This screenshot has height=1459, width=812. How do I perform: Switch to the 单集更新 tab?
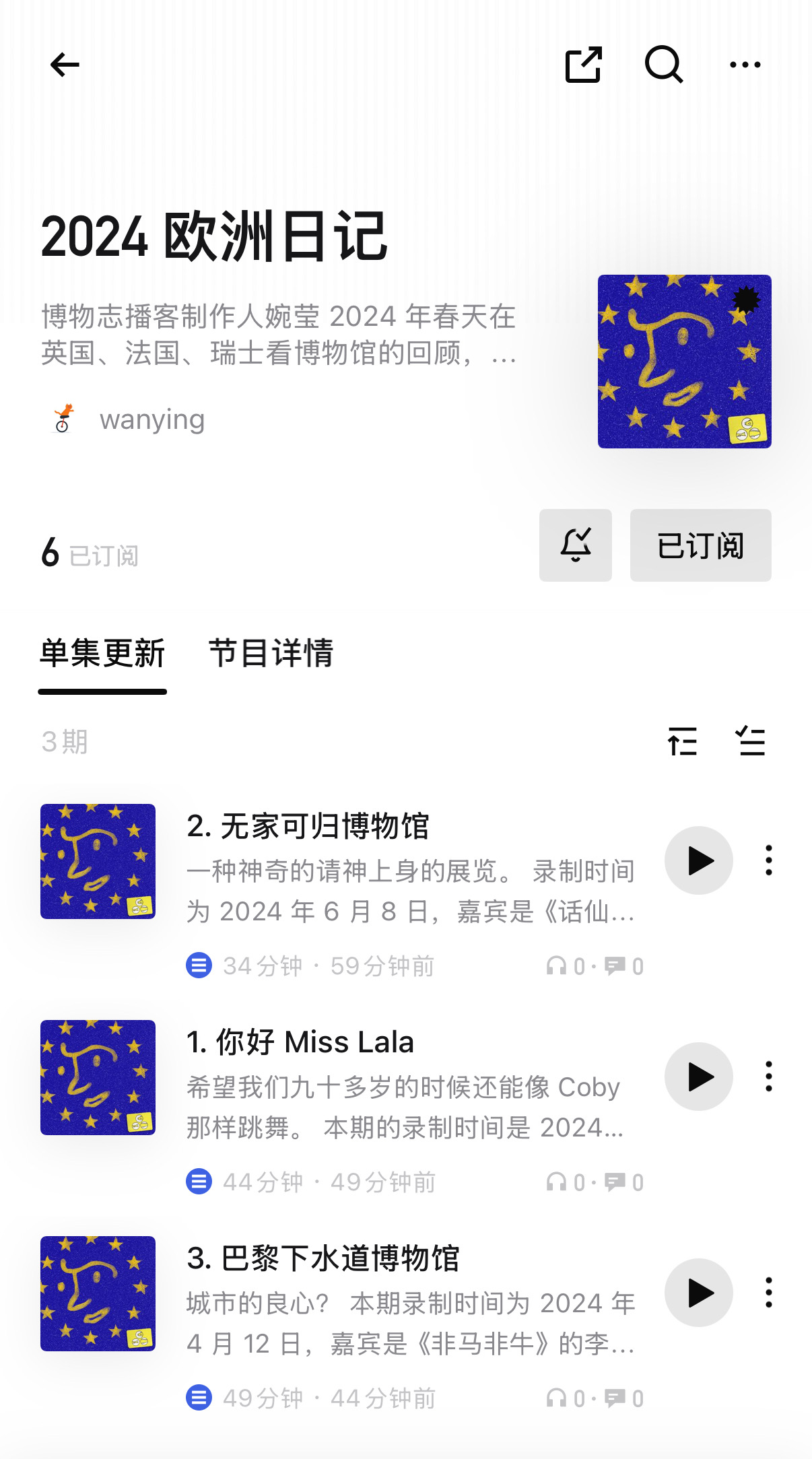[102, 653]
